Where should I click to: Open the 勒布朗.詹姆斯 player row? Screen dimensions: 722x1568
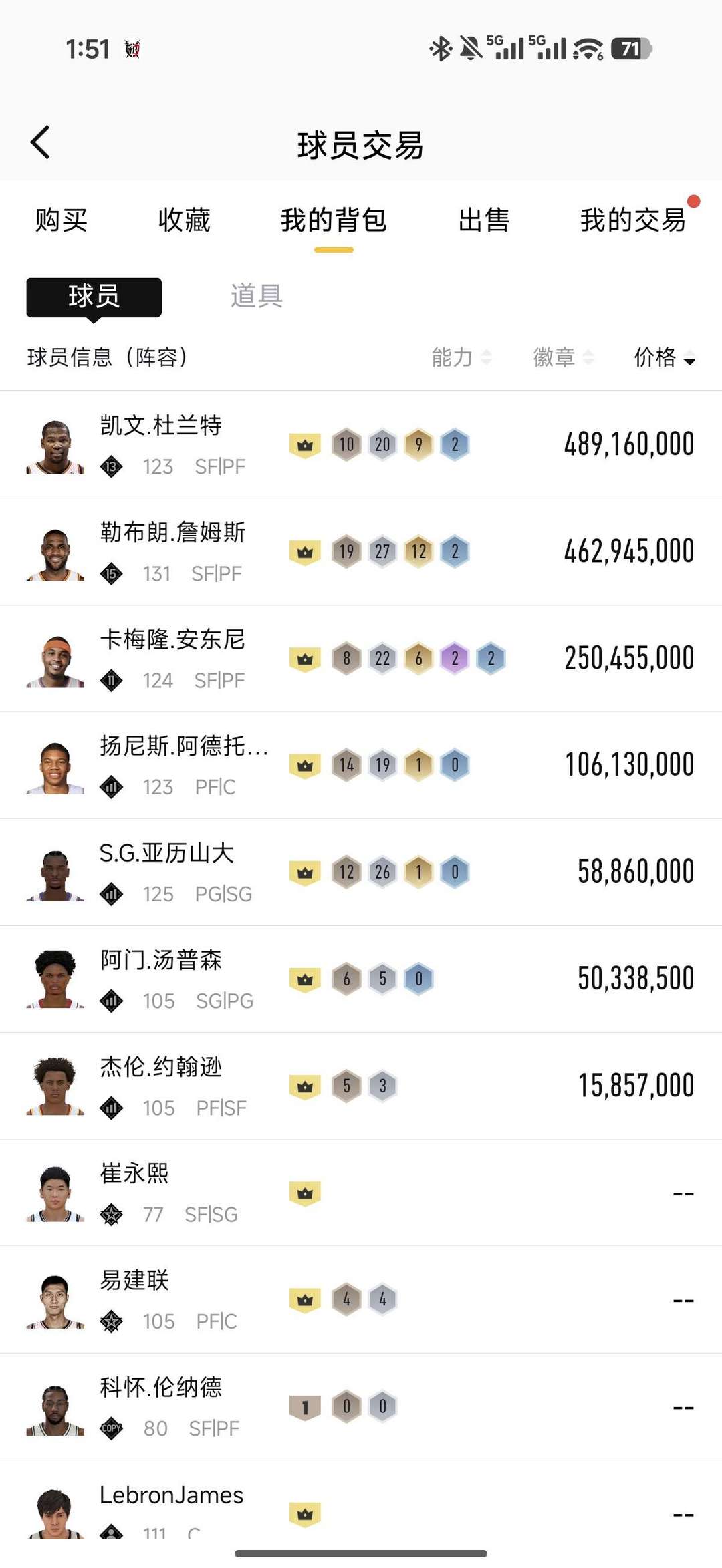[361, 552]
